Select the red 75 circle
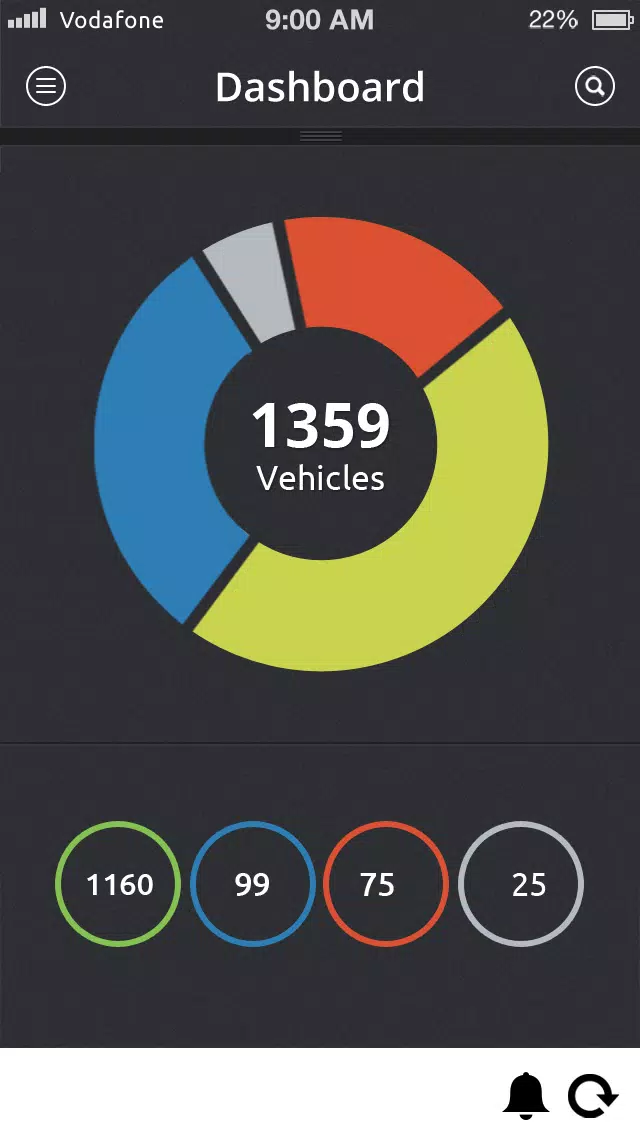This screenshot has width=640, height=1136. click(386, 884)
